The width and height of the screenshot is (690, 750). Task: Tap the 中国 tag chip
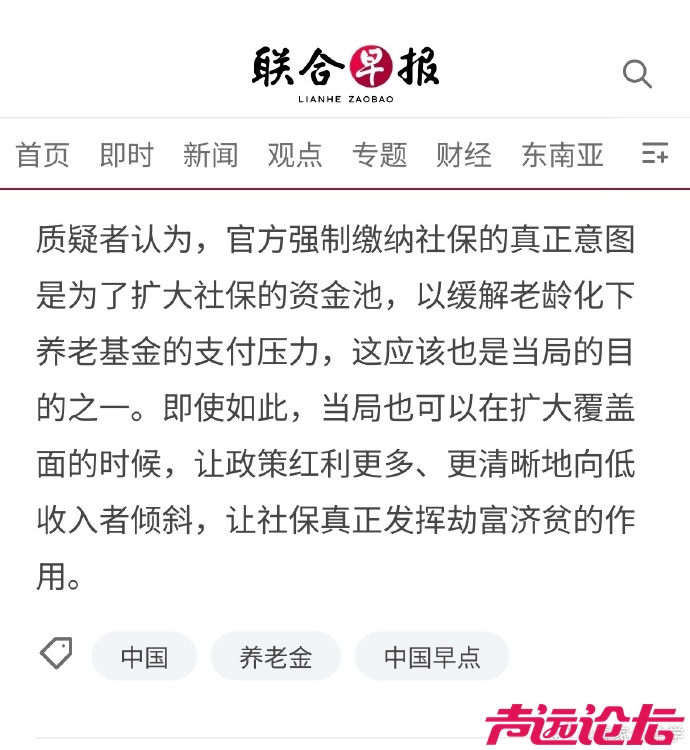coord(144,657)
